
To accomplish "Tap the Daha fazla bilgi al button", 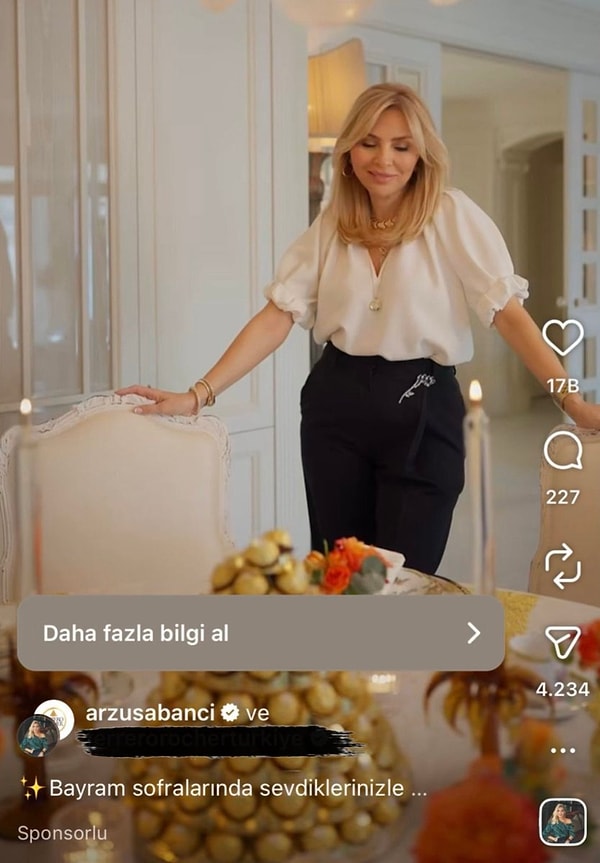I will point(261,633).
